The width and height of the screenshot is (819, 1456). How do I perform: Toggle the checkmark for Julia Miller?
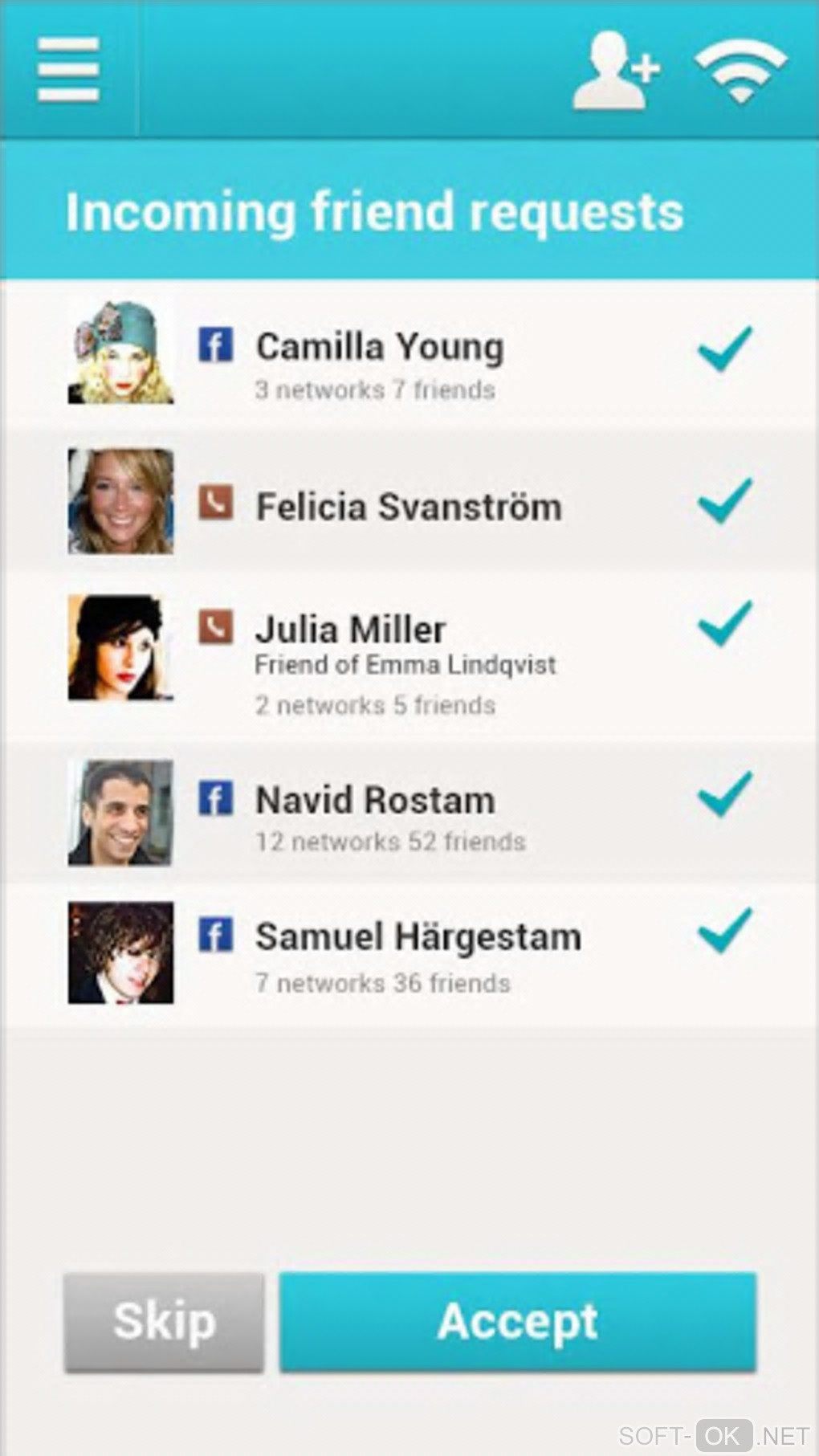[x=724, y=623]
